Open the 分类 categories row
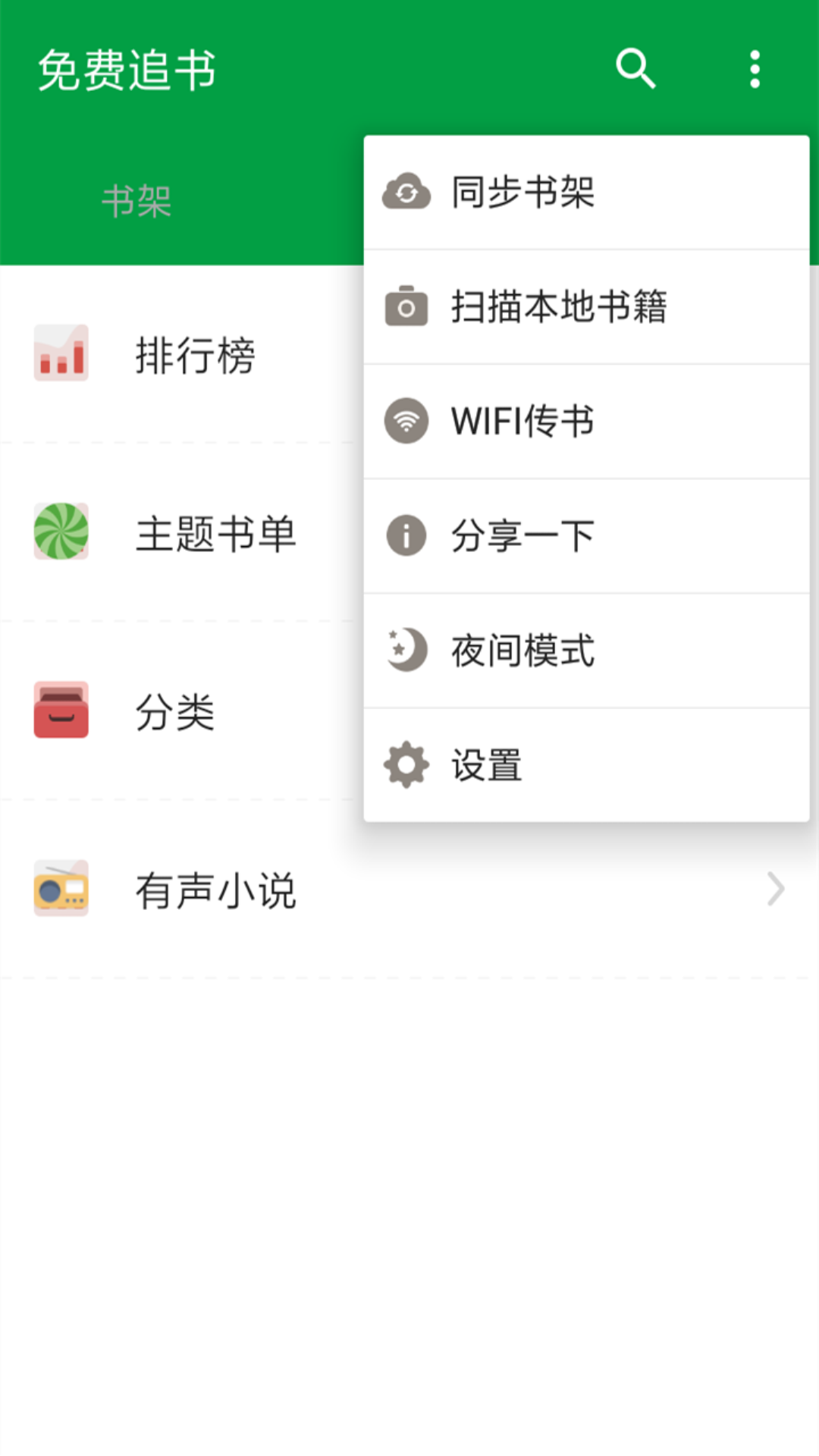The width and height of the screenshot is (819, 1456). (x=182, y=711)
